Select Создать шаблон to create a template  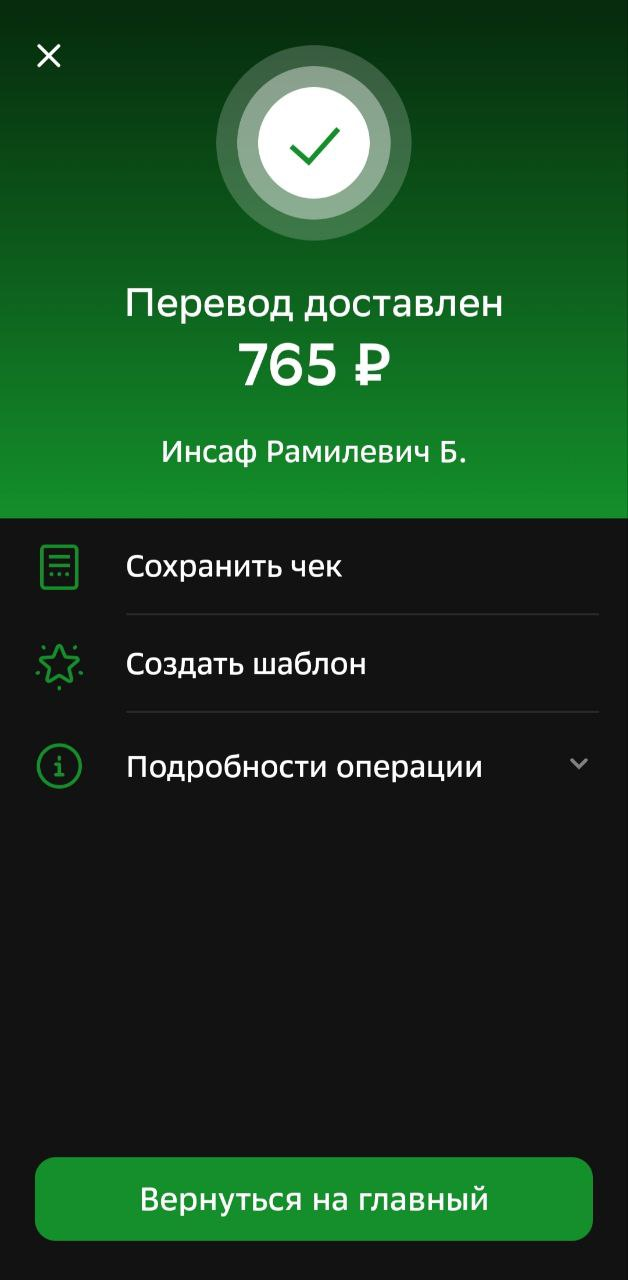pyautogui.click(x=314, y=664)
